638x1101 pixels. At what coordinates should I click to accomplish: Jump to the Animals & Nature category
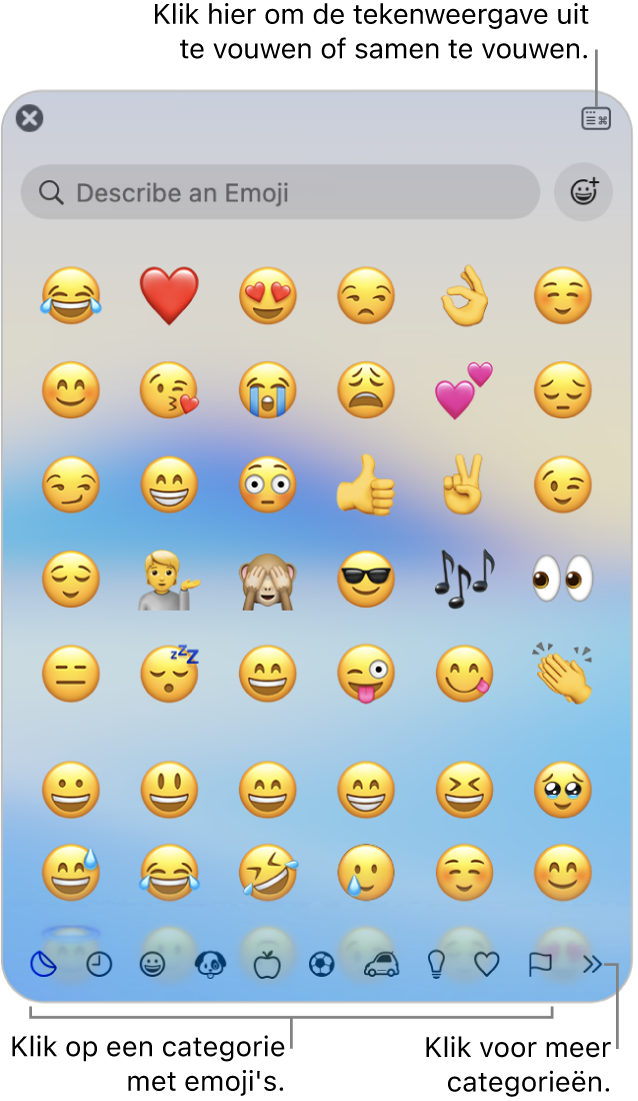210,964
